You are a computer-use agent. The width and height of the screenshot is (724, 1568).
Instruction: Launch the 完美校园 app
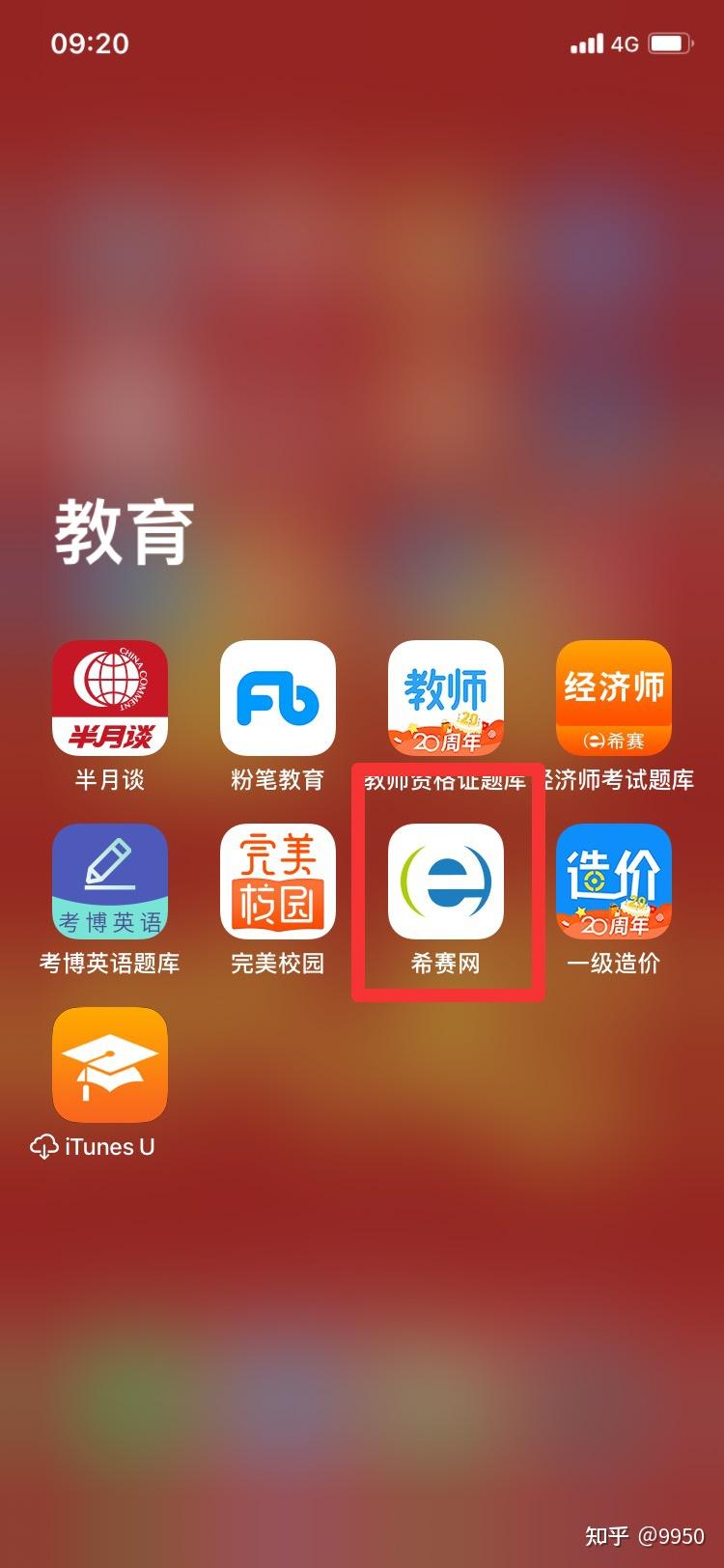[x=277, y=881]
